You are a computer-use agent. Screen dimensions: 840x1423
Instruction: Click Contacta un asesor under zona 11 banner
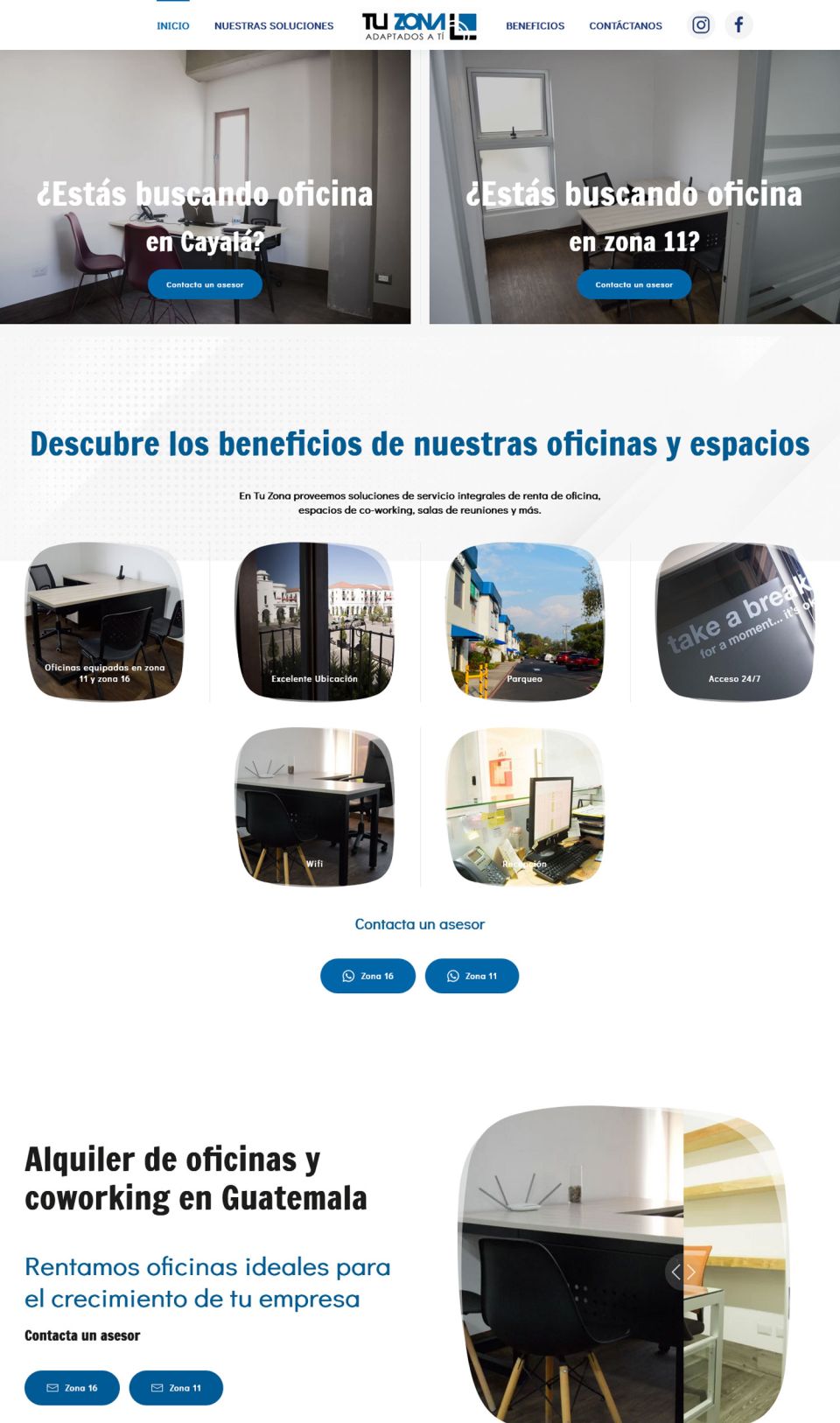[x=633, y=284]
